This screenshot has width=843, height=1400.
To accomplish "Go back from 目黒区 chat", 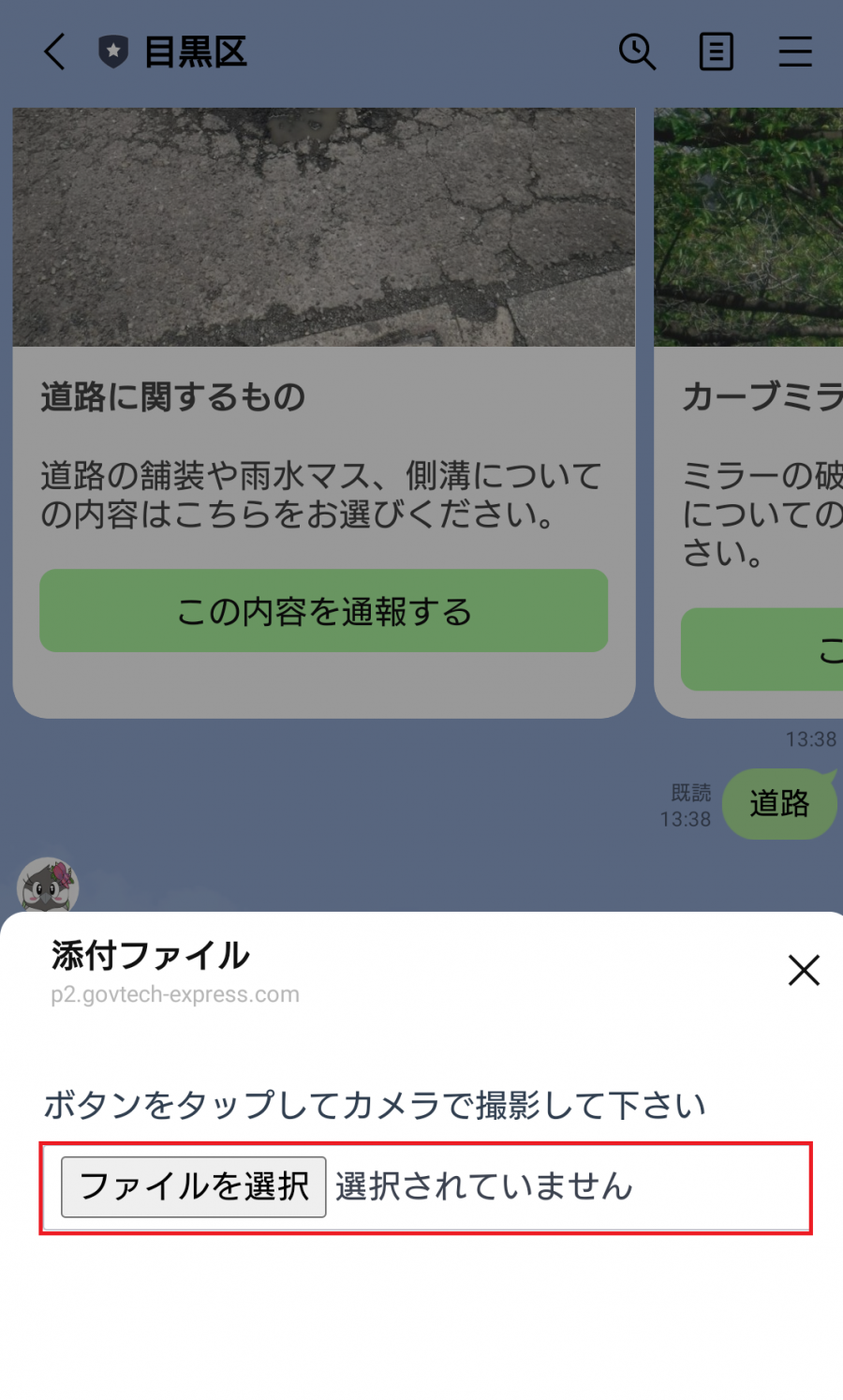I will coord(55,52).
